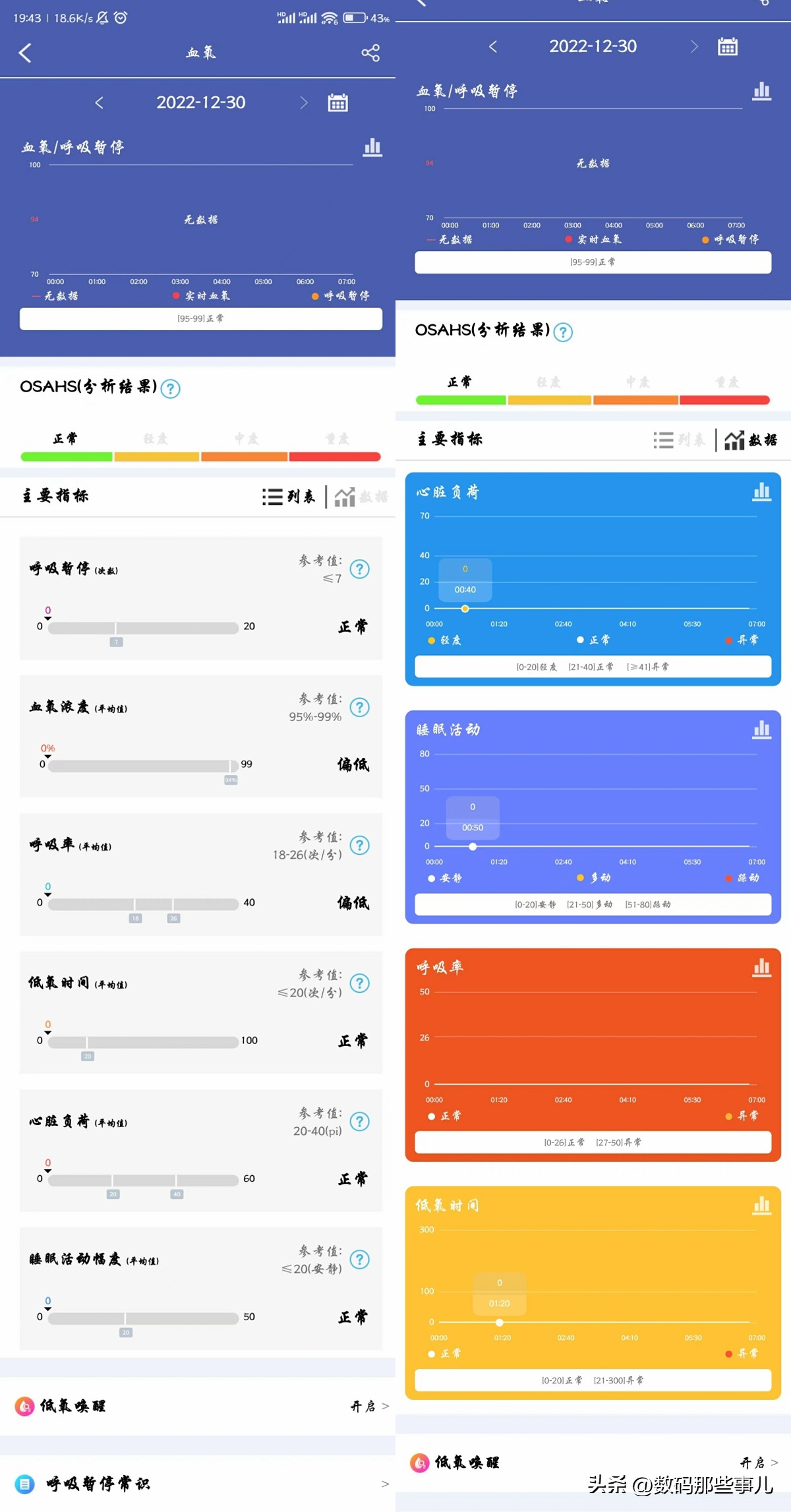Adjust the 血氧浓度 value slider
This screenshot has height=1512, width=791.
[x=142, y=765]
